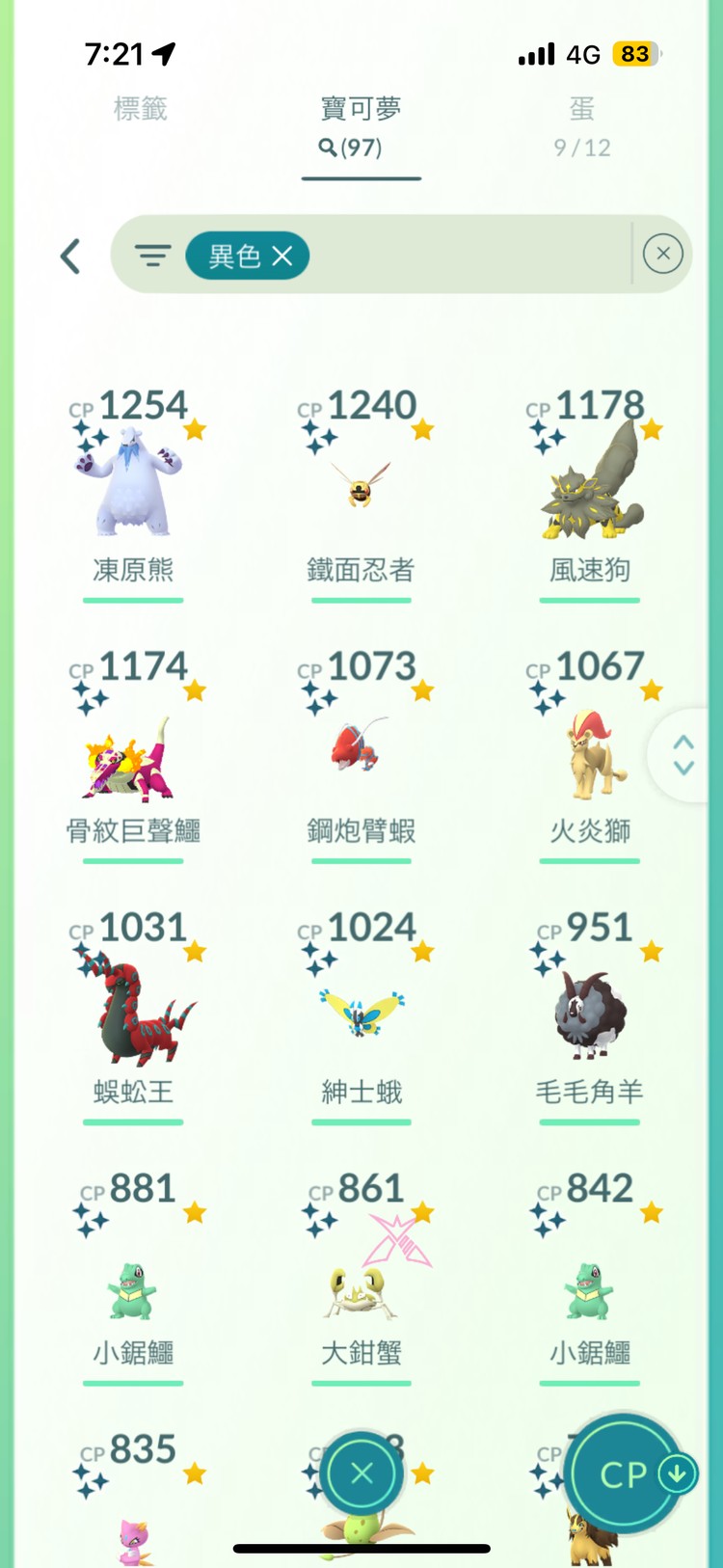
Task: Clear the search field
Action: coord(662,255)
